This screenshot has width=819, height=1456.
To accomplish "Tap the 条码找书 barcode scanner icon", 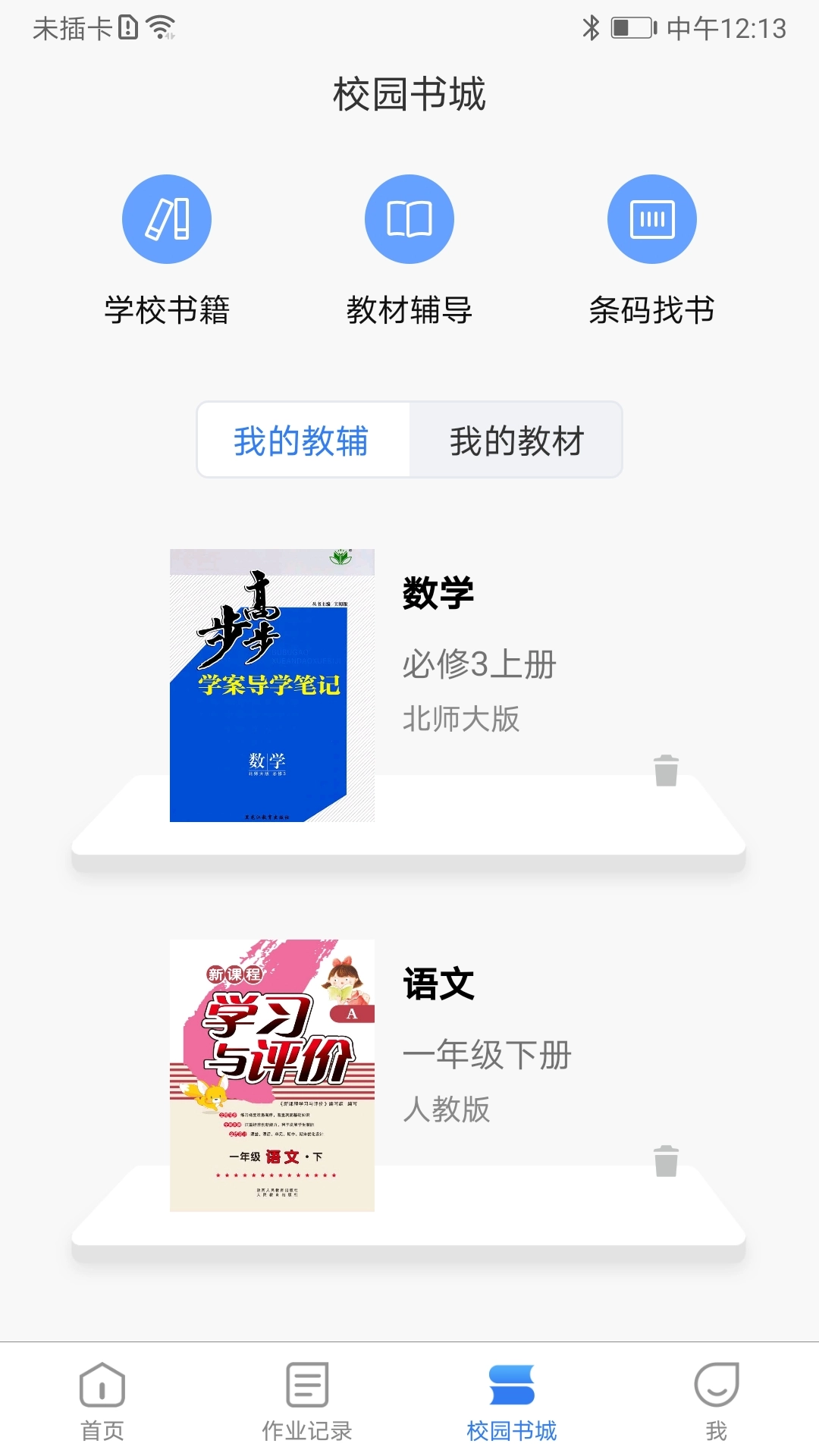I will click(x=651, y=218).
